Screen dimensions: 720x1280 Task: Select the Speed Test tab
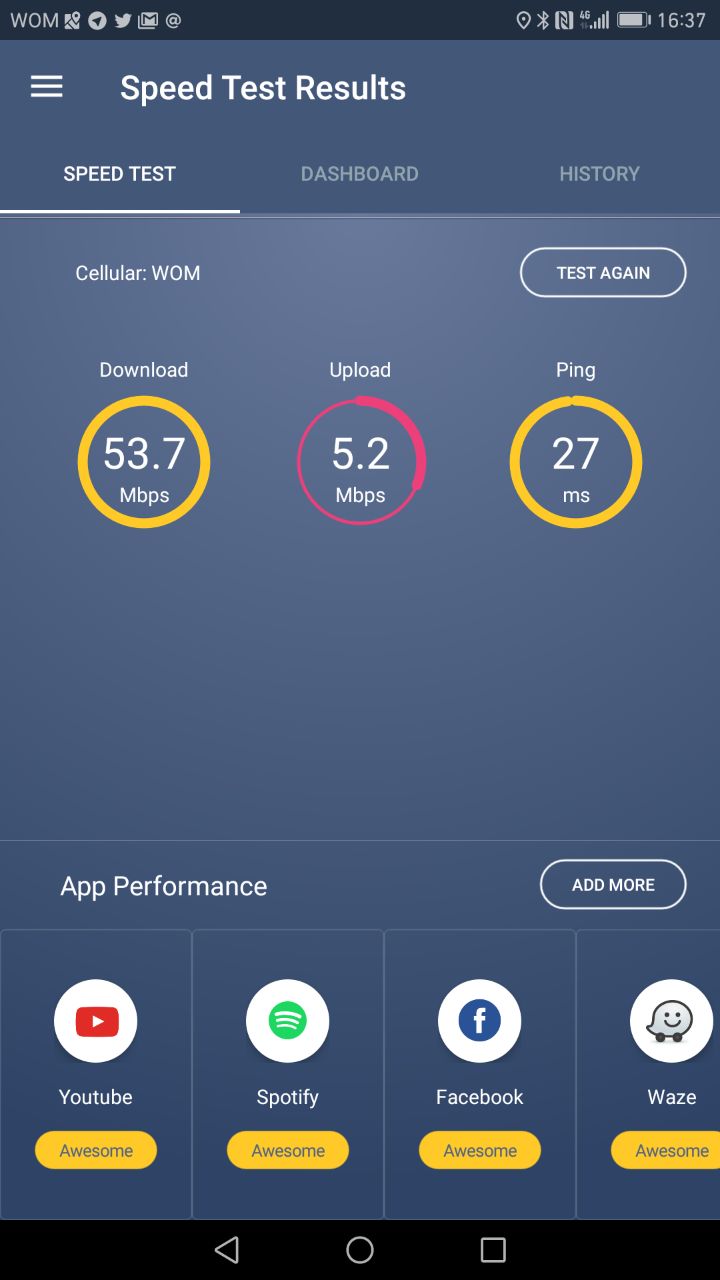(120, 174)
